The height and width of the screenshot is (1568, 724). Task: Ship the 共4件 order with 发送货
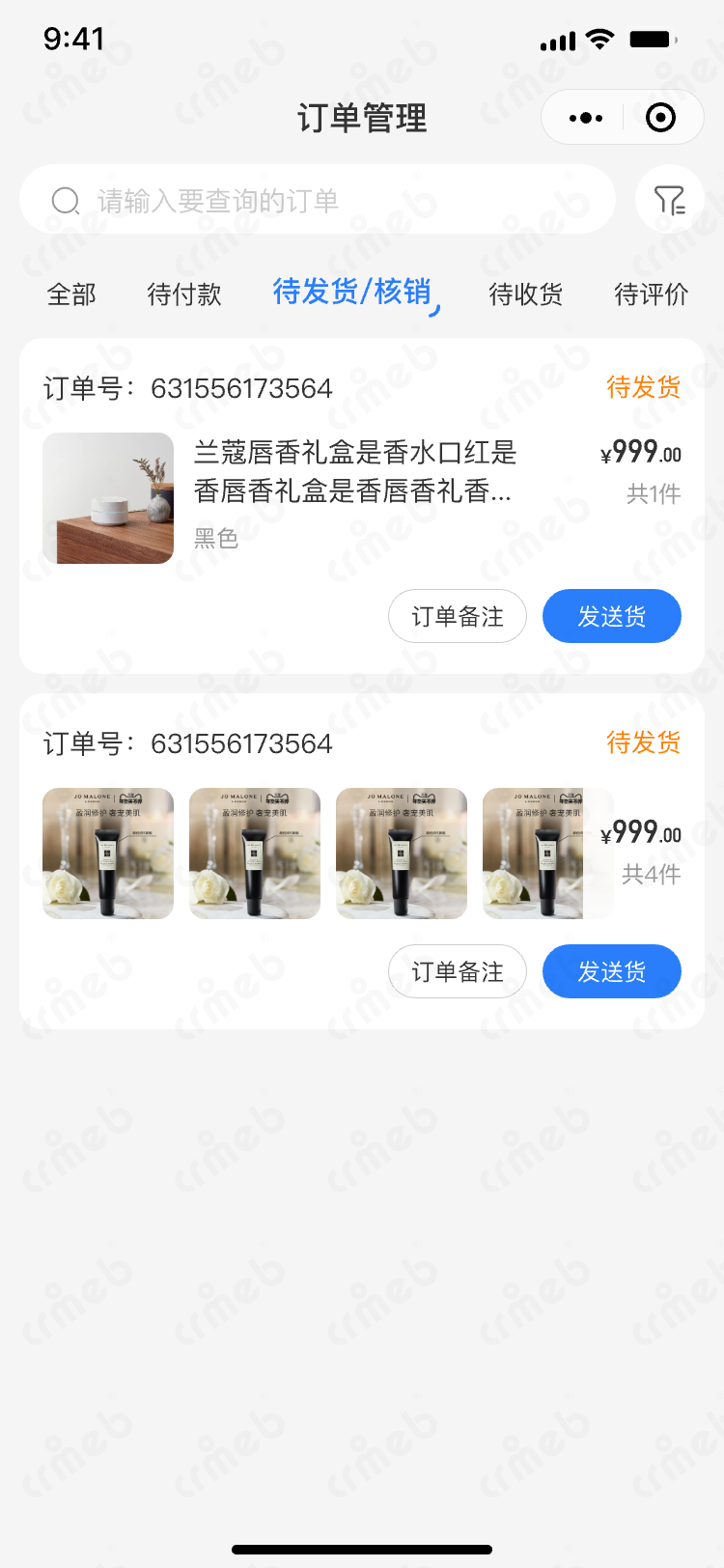pos(612,971)
